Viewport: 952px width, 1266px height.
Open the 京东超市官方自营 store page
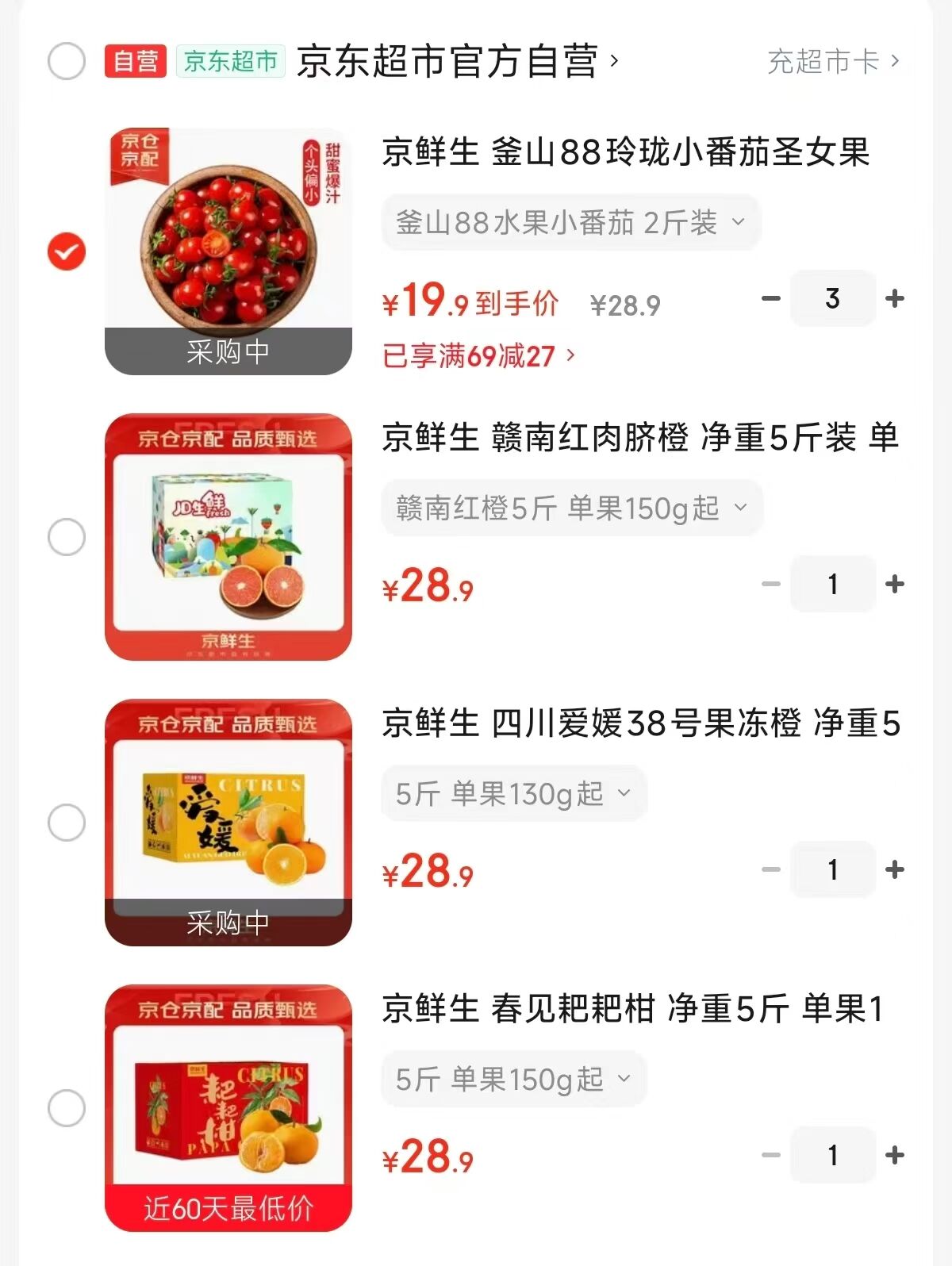tap(455, 61)
